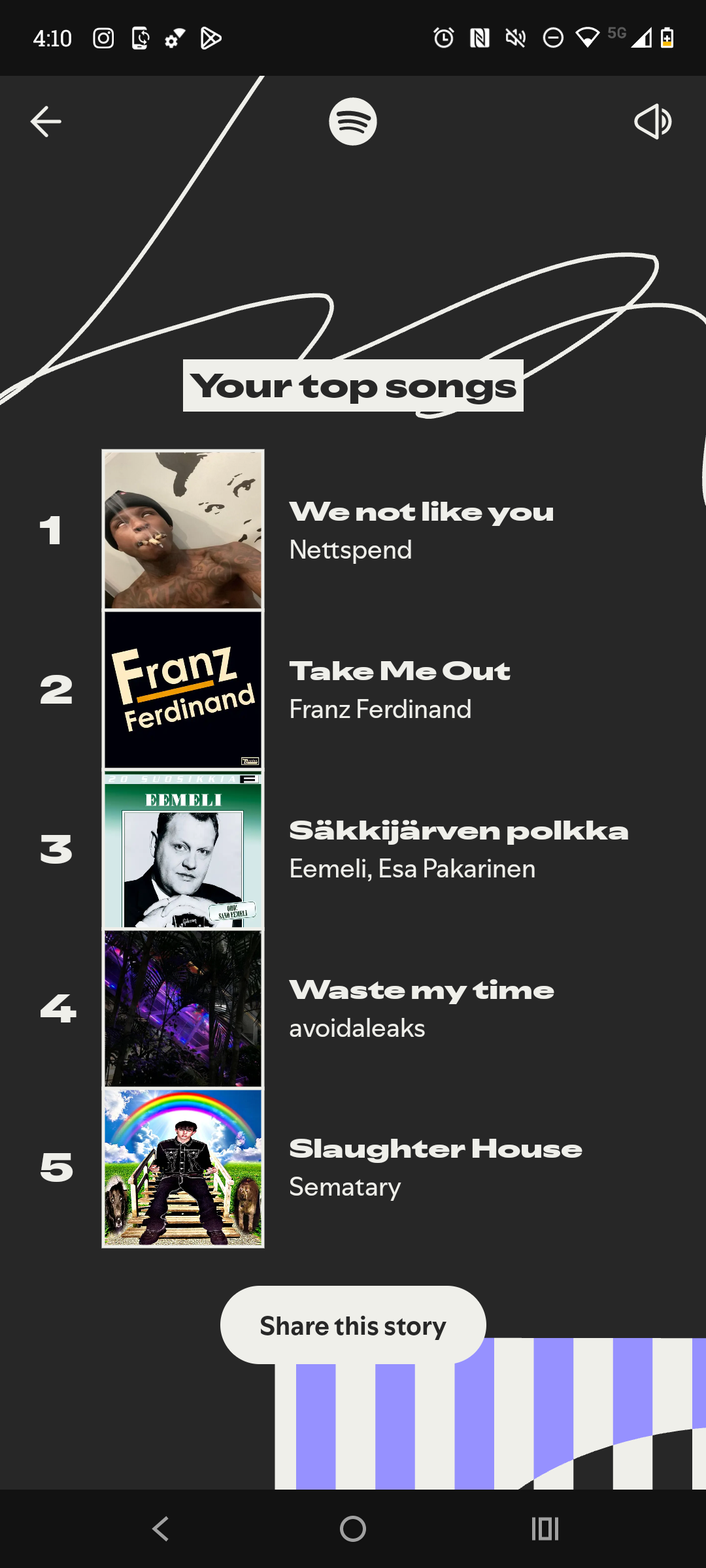706x1568 pixels.
Task: Share this story
Action: [353, 1326]
